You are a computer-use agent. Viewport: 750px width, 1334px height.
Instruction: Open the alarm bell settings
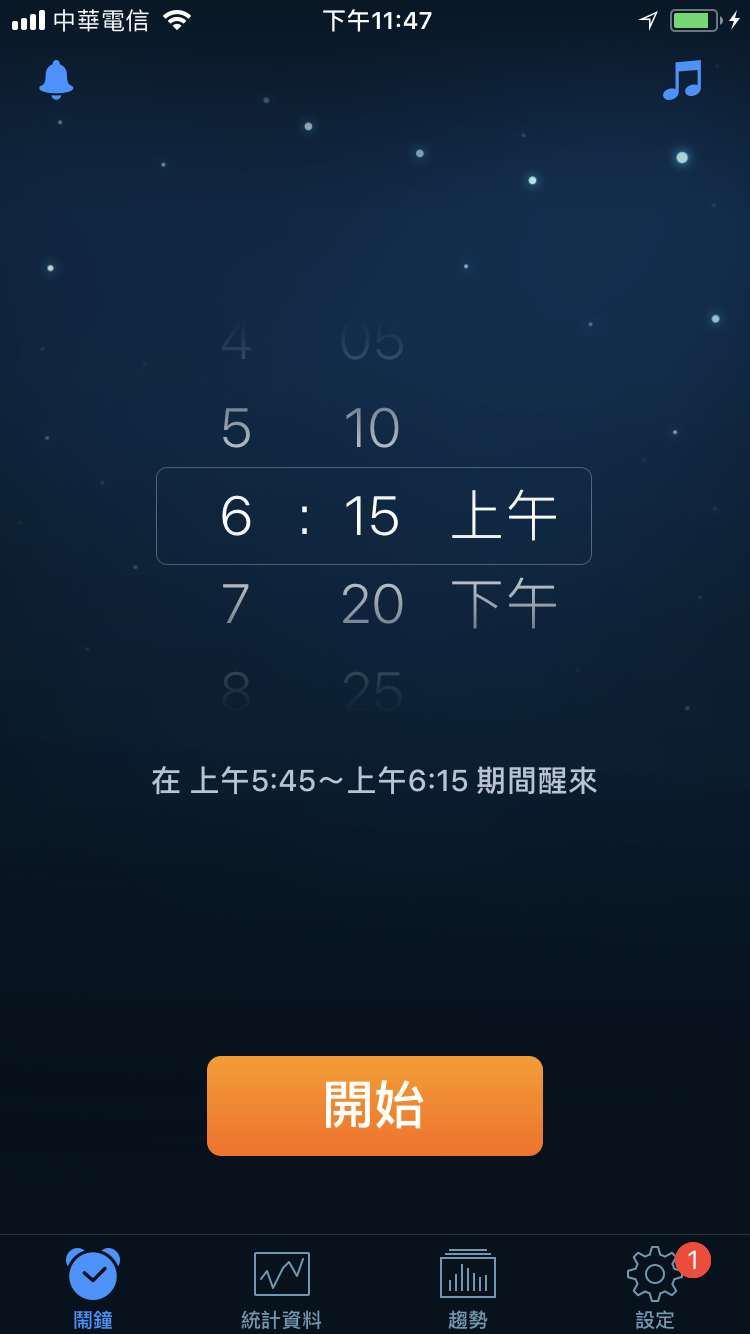tap(56, 79)
